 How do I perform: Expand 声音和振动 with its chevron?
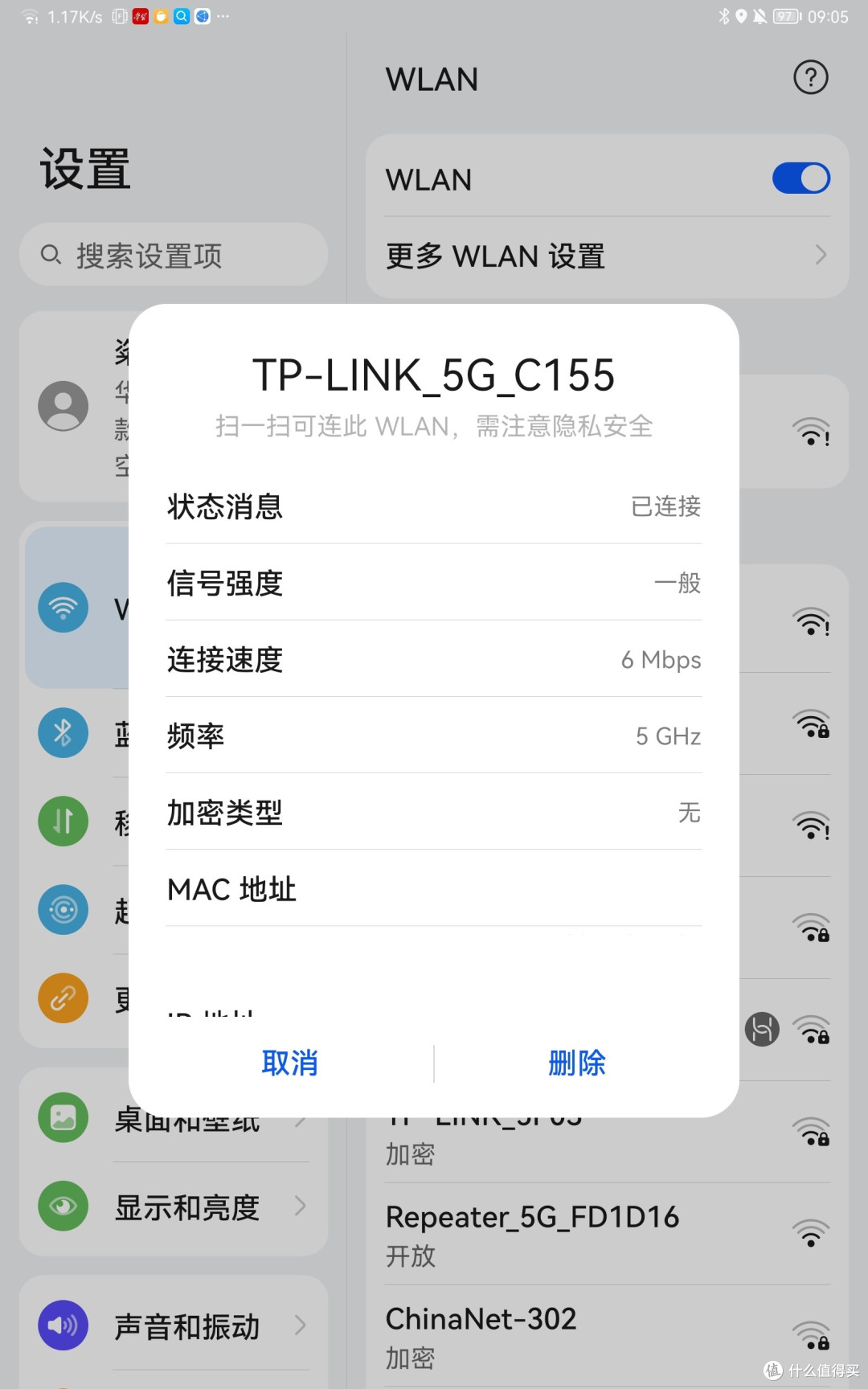301,1325
